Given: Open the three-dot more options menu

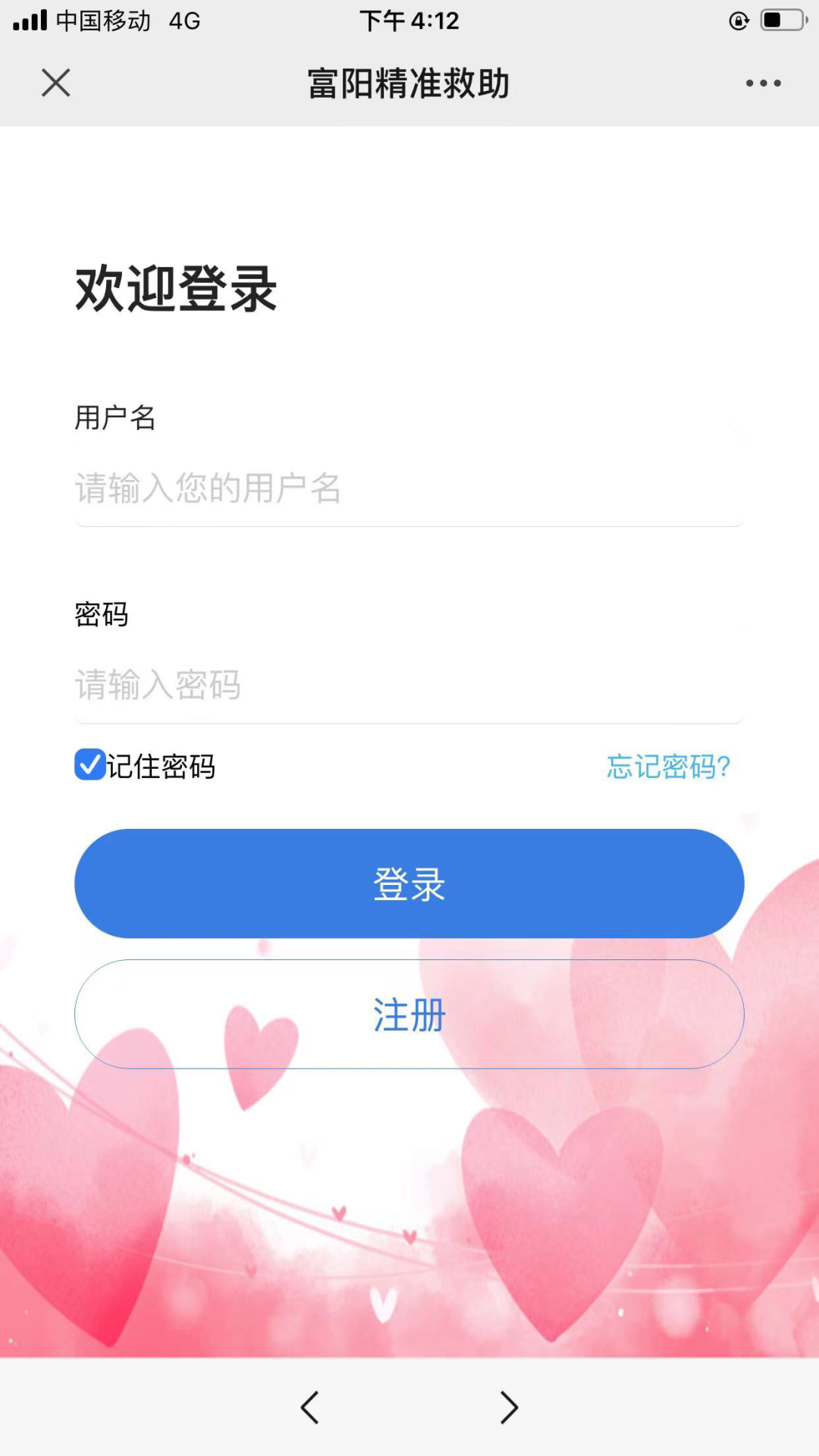Looking at the screenshot, I should pyautogui.click(x=763, y=83).
